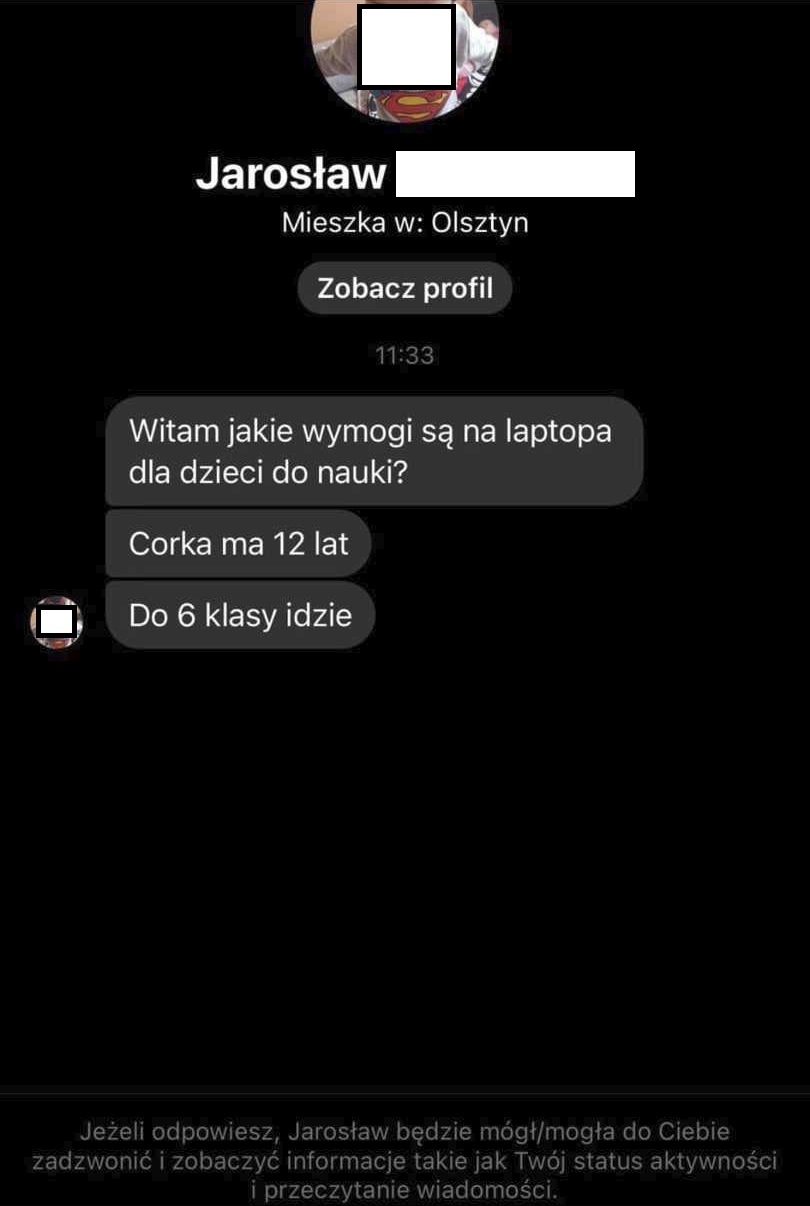The image size is (810, 1206).
Task: Open Jarosław's profile via Zobacz profil
Action: (405, 289)
